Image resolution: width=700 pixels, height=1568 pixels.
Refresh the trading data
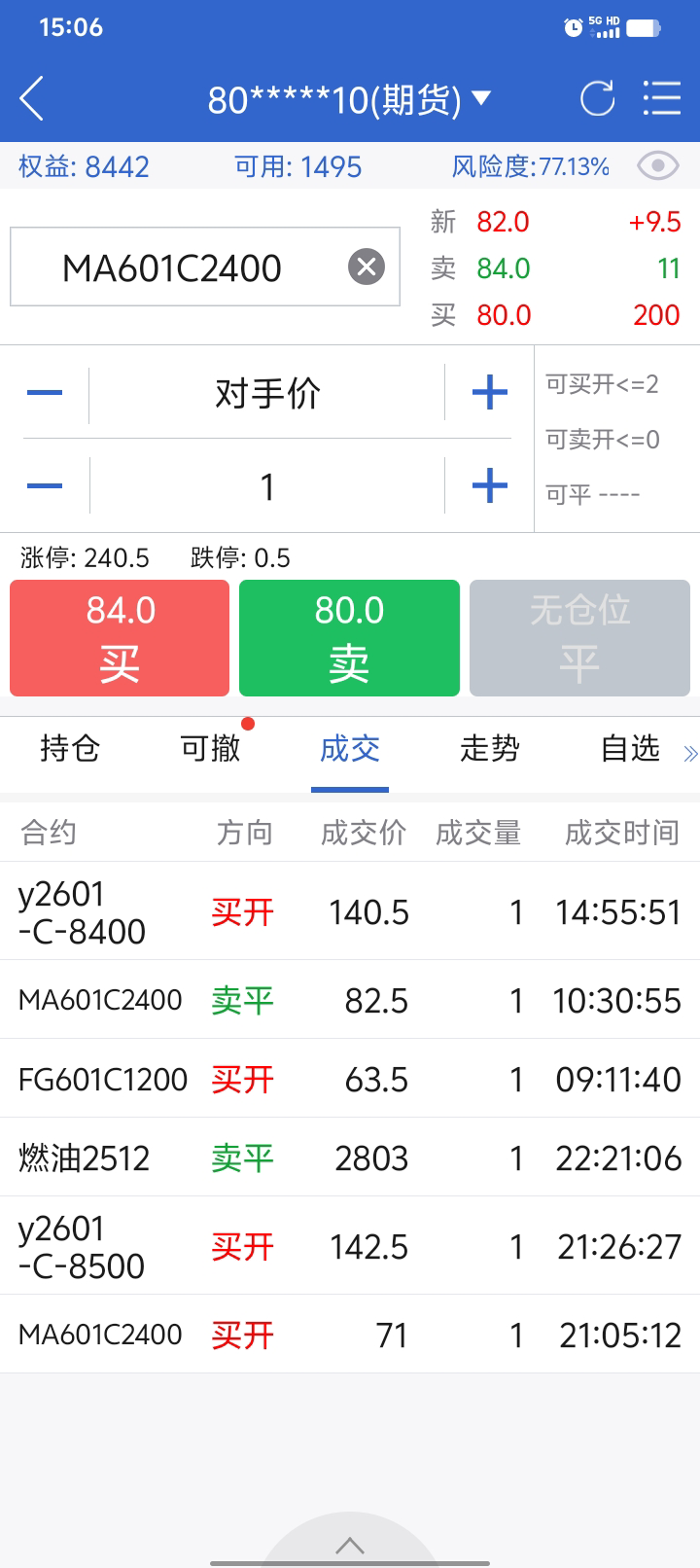point(597,99)
